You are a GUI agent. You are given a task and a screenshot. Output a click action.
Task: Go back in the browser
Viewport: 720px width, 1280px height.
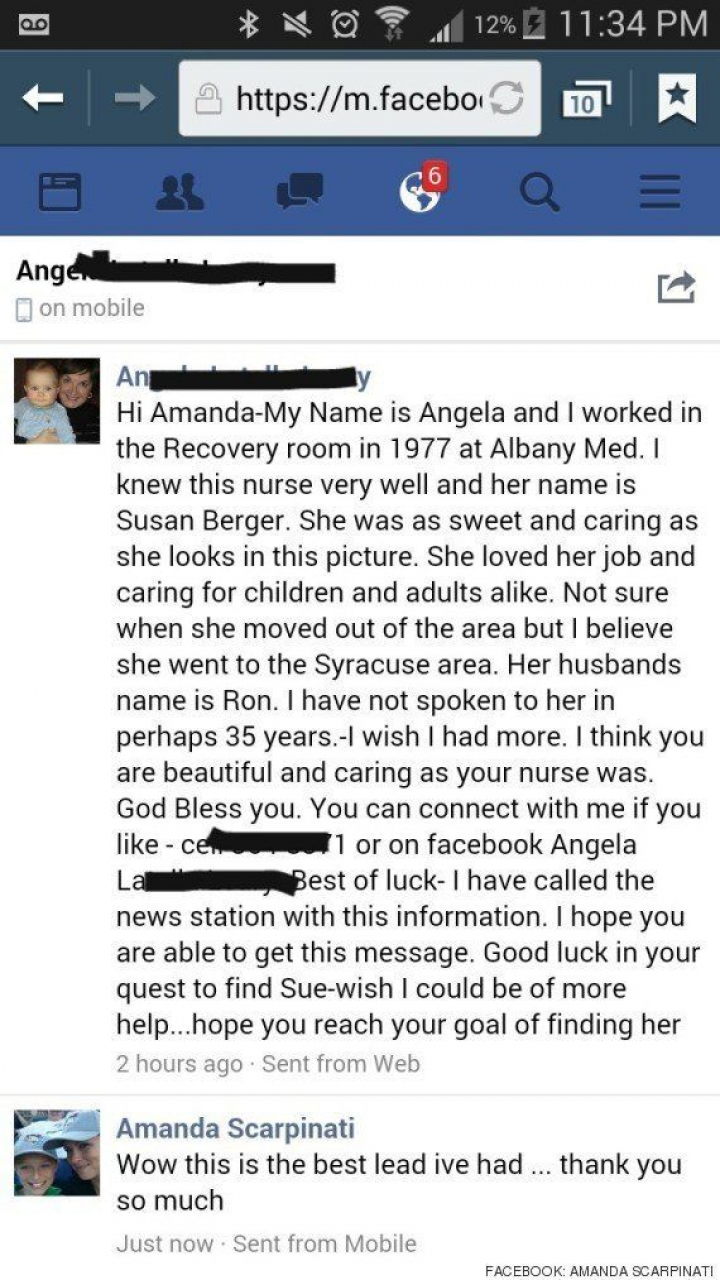click(x=43, y=97)
